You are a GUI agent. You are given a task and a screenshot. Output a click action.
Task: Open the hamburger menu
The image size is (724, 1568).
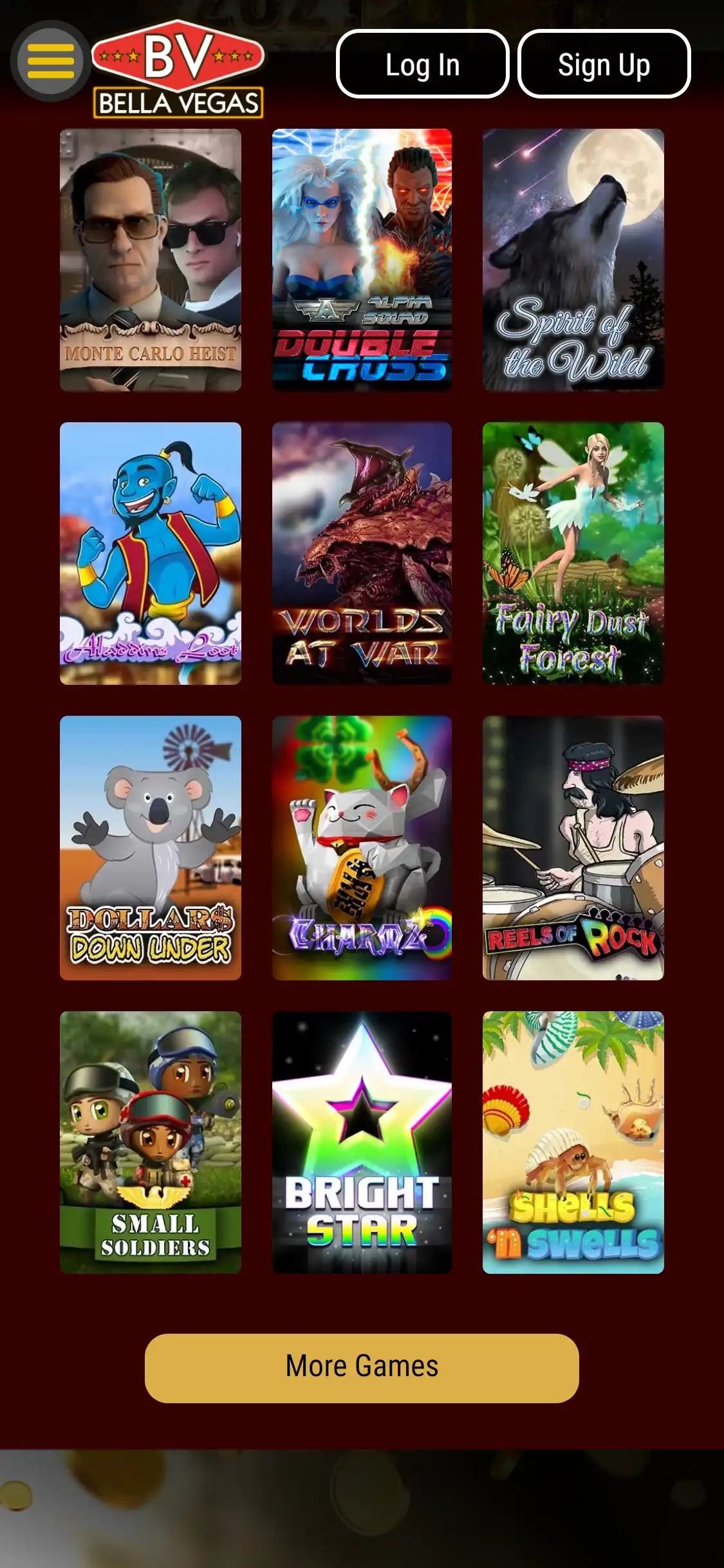pos(51,61)
